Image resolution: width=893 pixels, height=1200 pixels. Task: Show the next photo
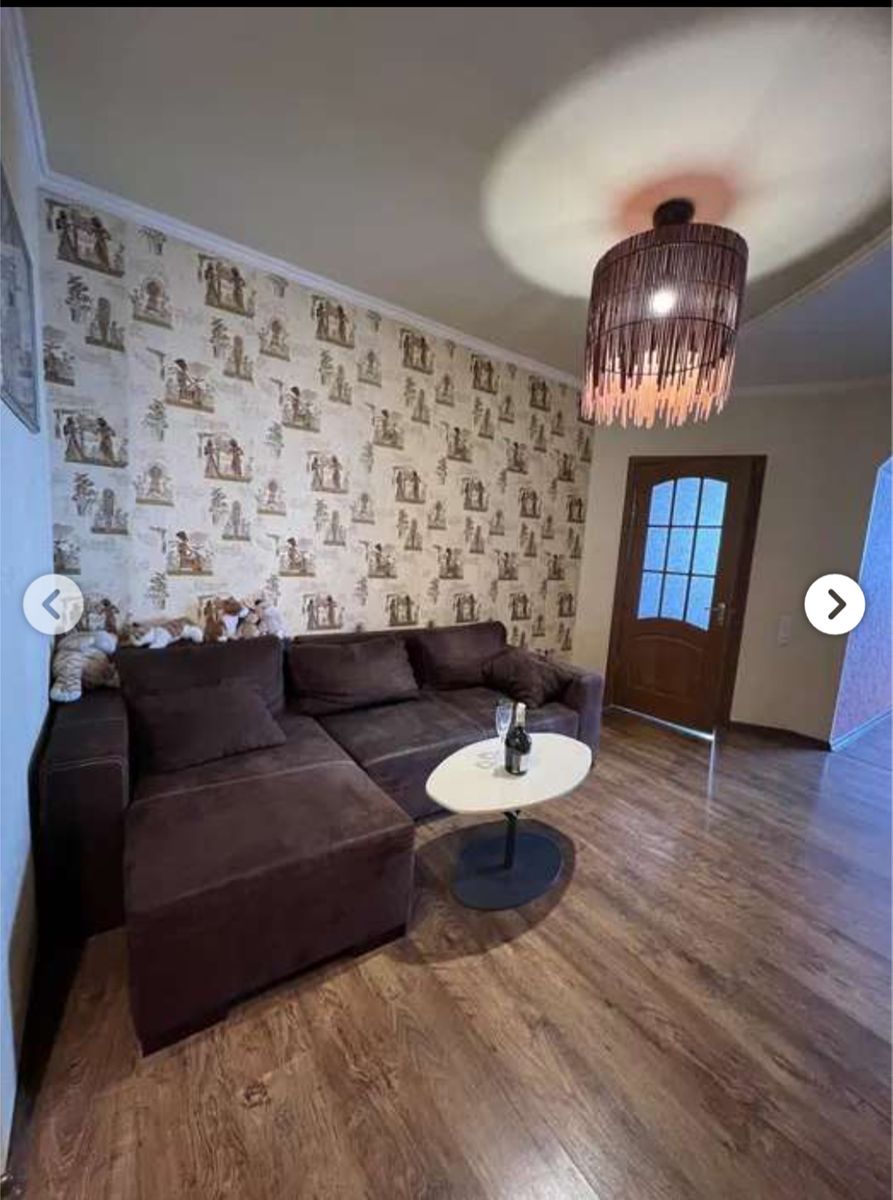834,604
